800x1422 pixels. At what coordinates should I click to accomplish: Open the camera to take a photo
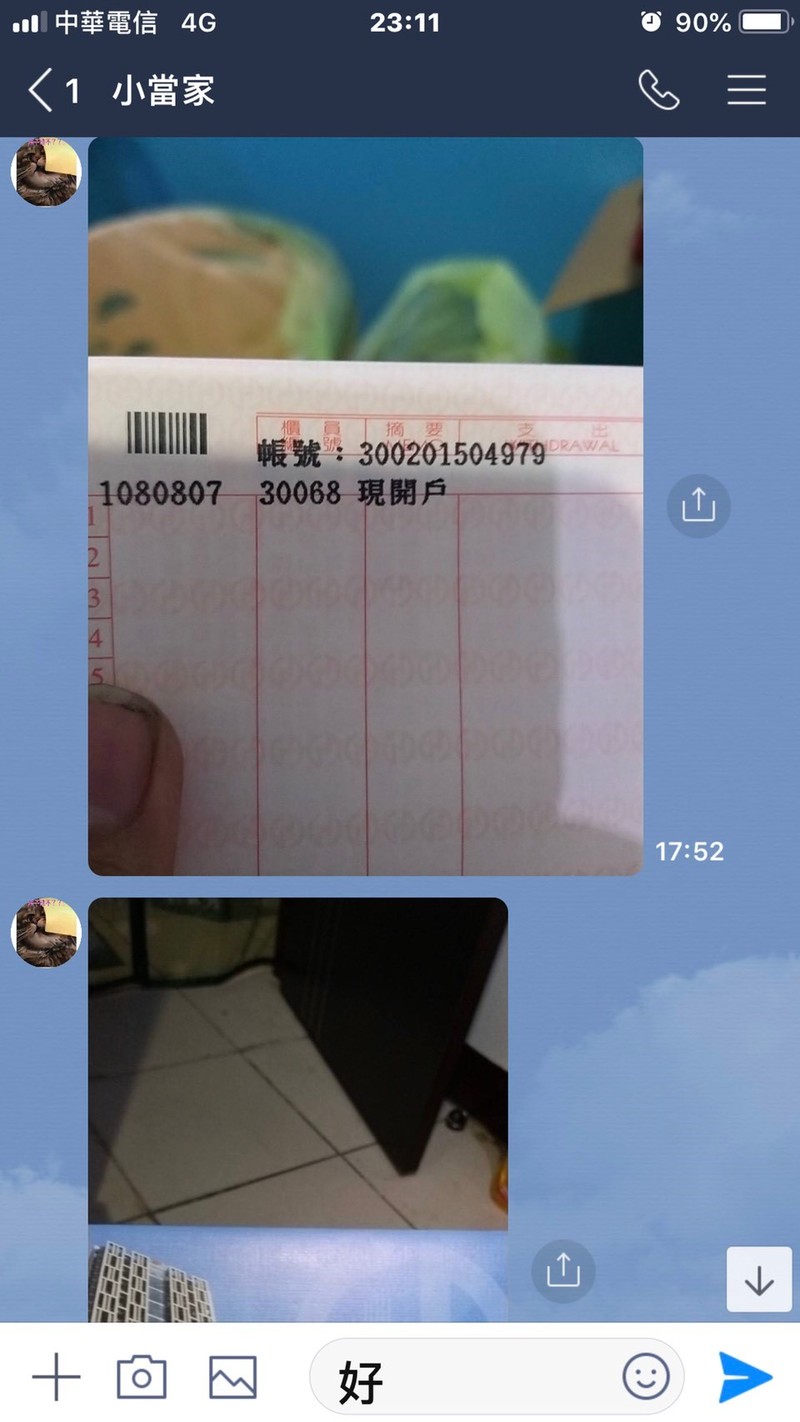(141, 1377)
